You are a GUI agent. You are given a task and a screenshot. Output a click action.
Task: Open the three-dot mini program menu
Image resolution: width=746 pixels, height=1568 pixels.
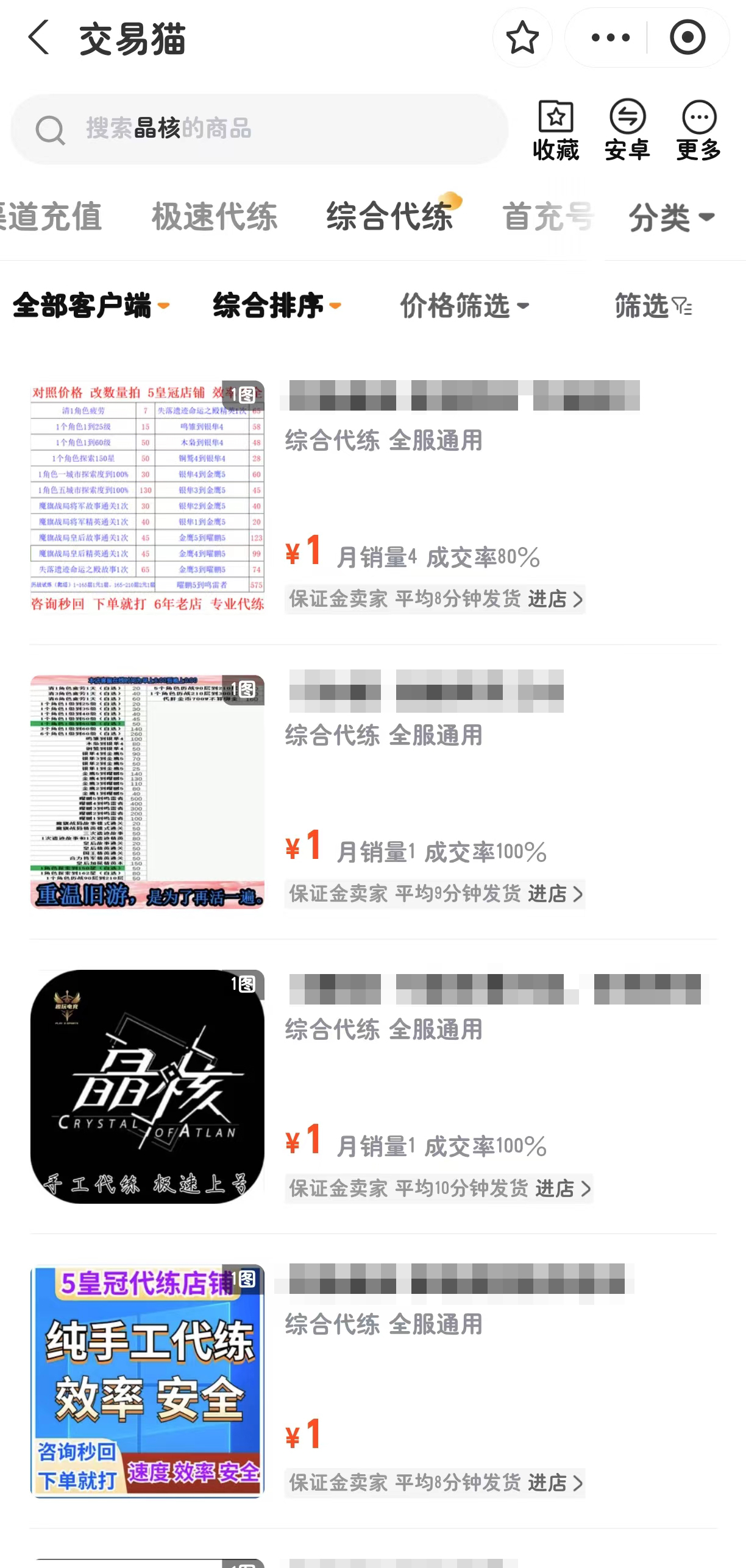pos(609,38)
